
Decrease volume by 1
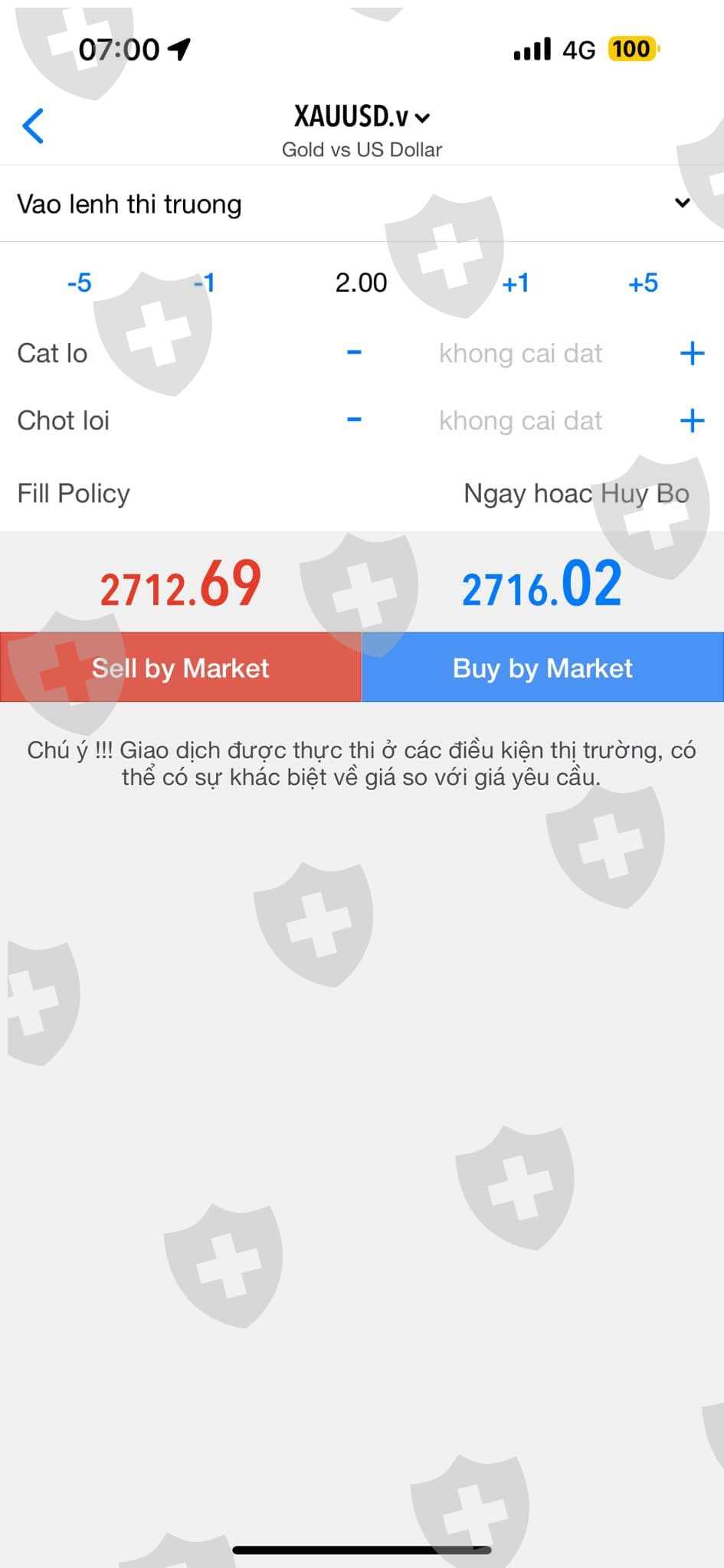tap(205, 283)
